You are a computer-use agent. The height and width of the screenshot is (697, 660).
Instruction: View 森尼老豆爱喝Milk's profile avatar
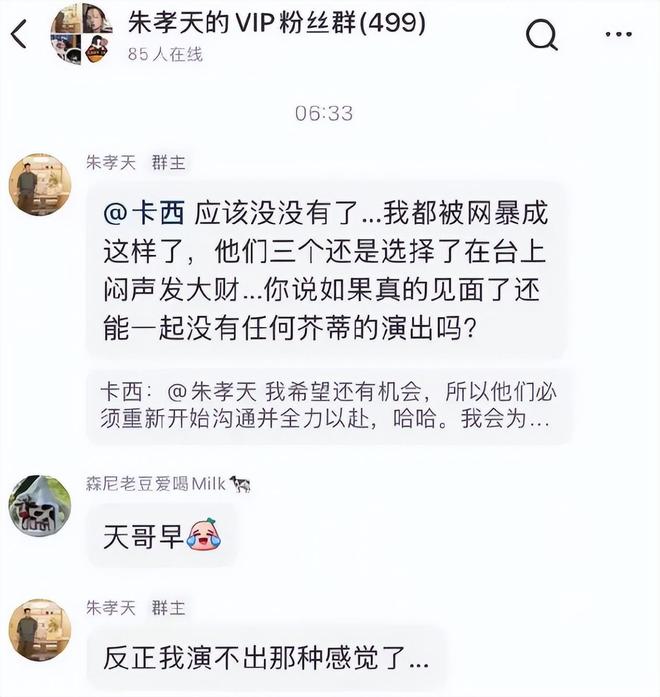coord(40,506)
